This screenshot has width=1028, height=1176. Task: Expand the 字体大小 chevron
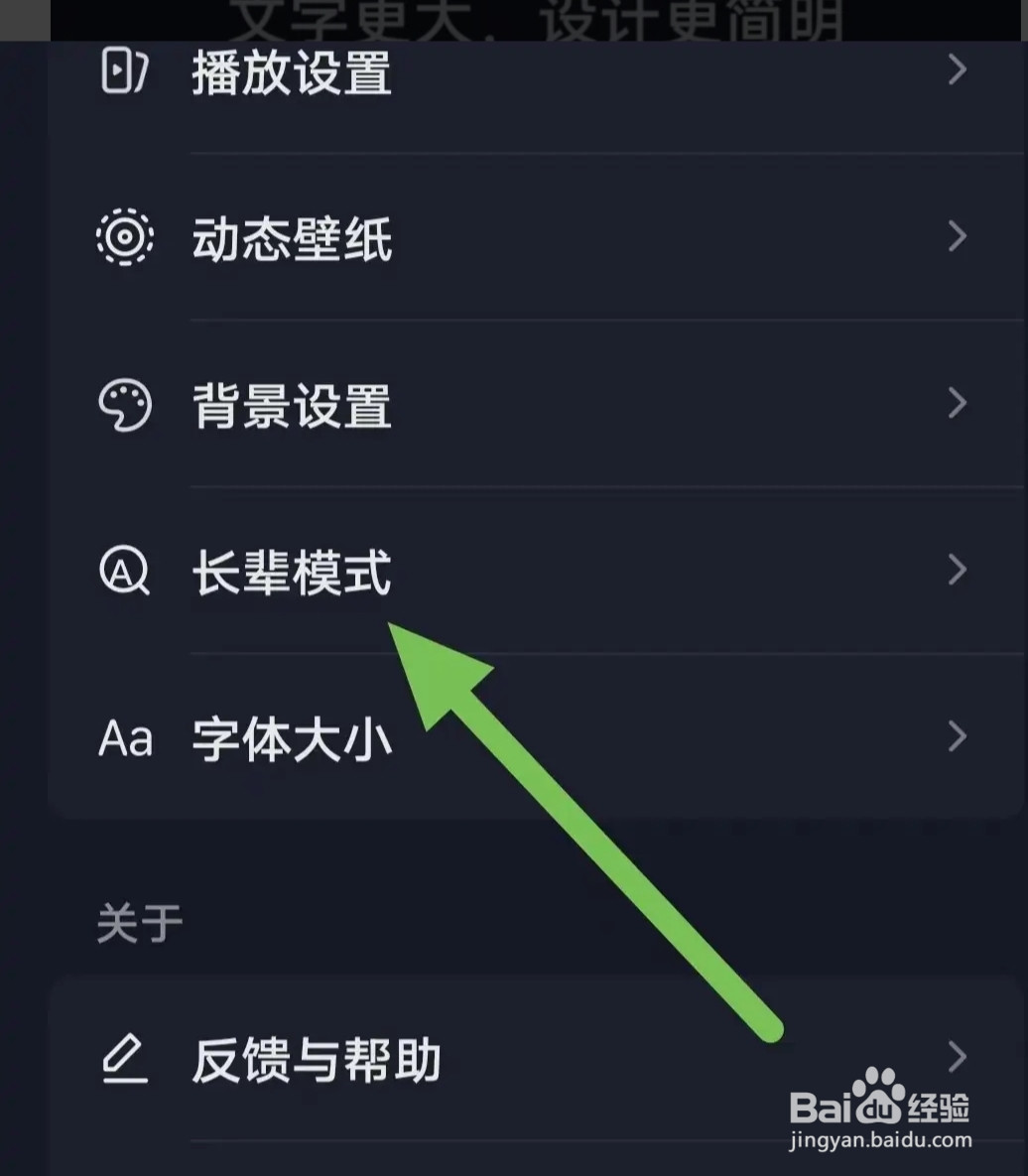[956, 737]
